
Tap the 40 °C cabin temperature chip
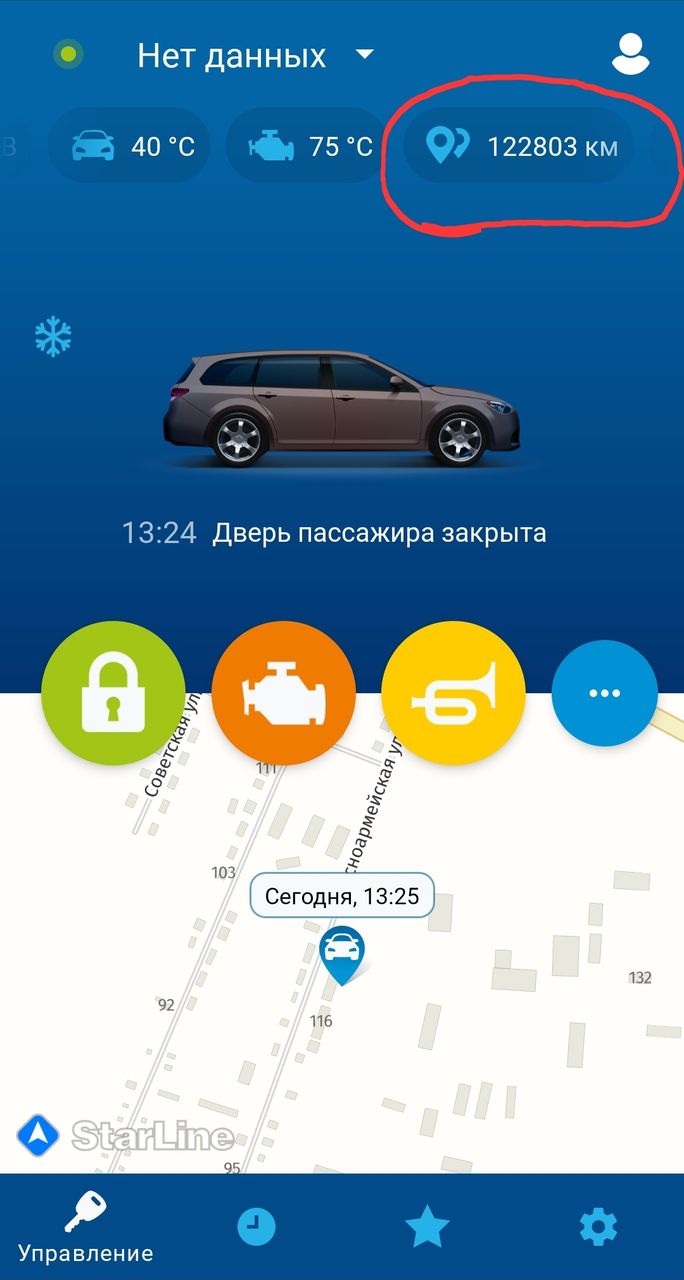pos(130,147)
